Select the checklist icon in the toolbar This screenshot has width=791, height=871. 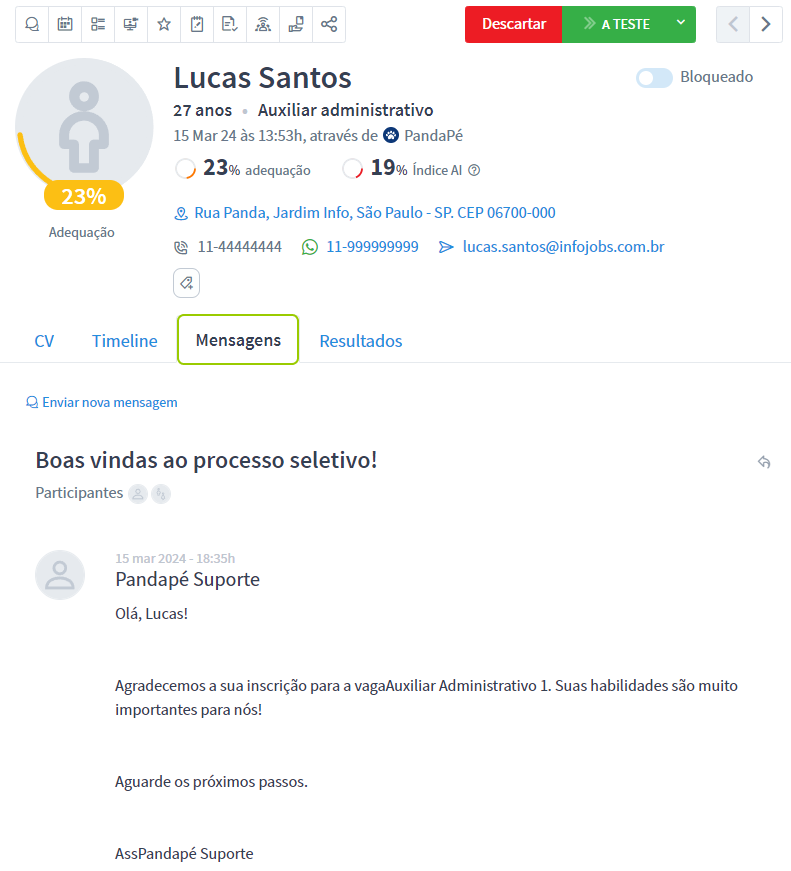97,24
